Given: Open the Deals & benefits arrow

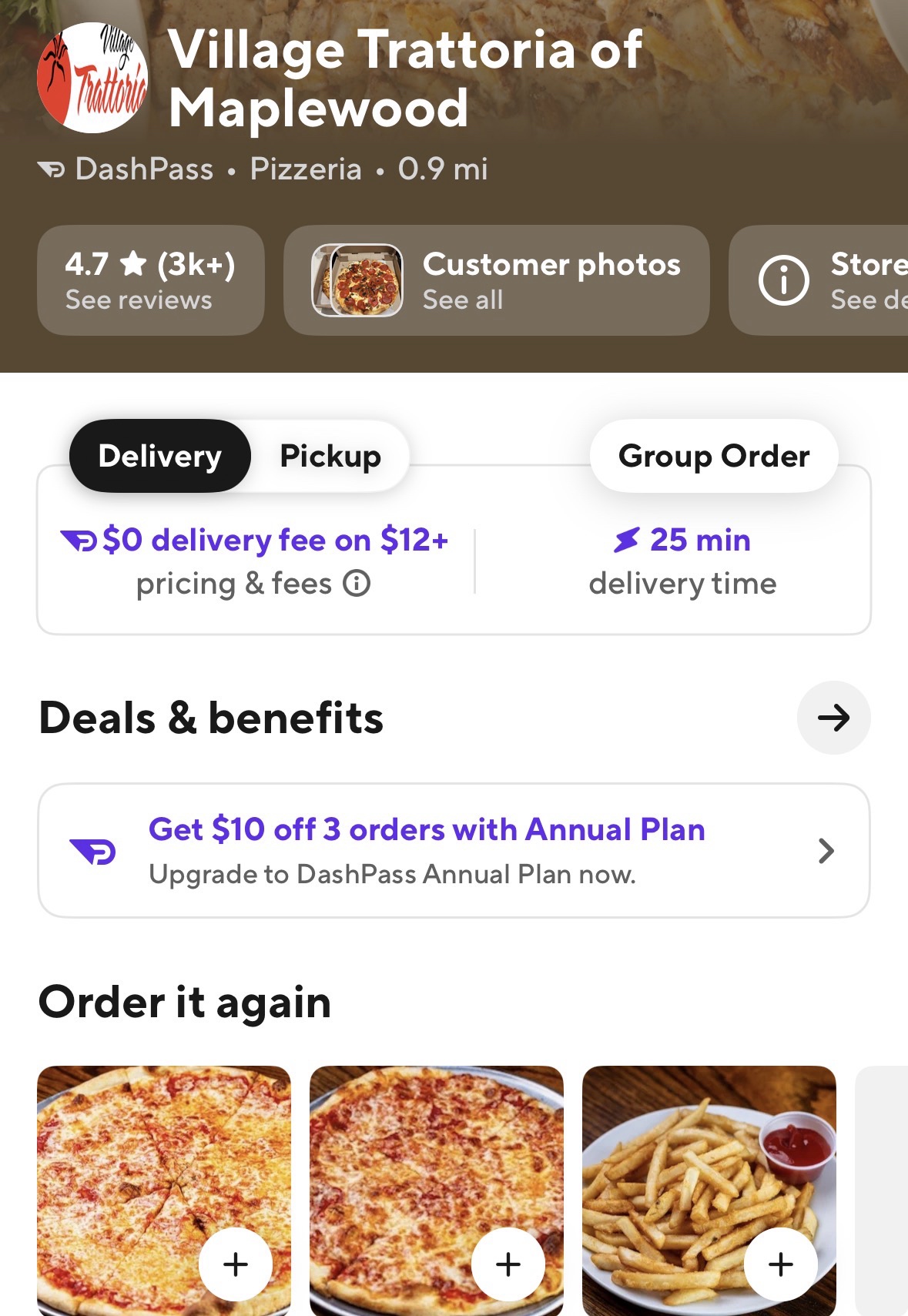Looking at the screenshot, I should 833,718.
